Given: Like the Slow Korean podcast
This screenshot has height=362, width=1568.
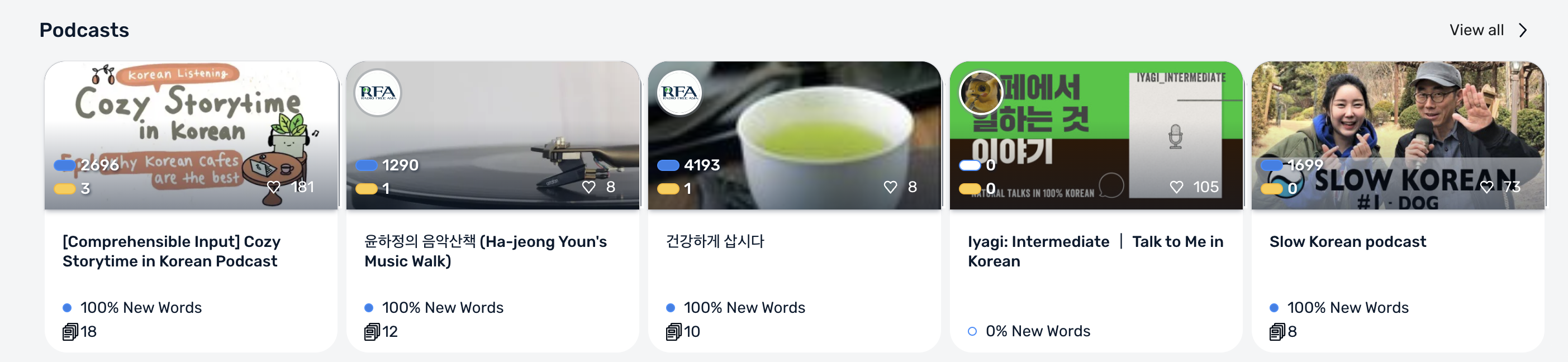Looking at the screenshot, I should [x=1486, y=187].
